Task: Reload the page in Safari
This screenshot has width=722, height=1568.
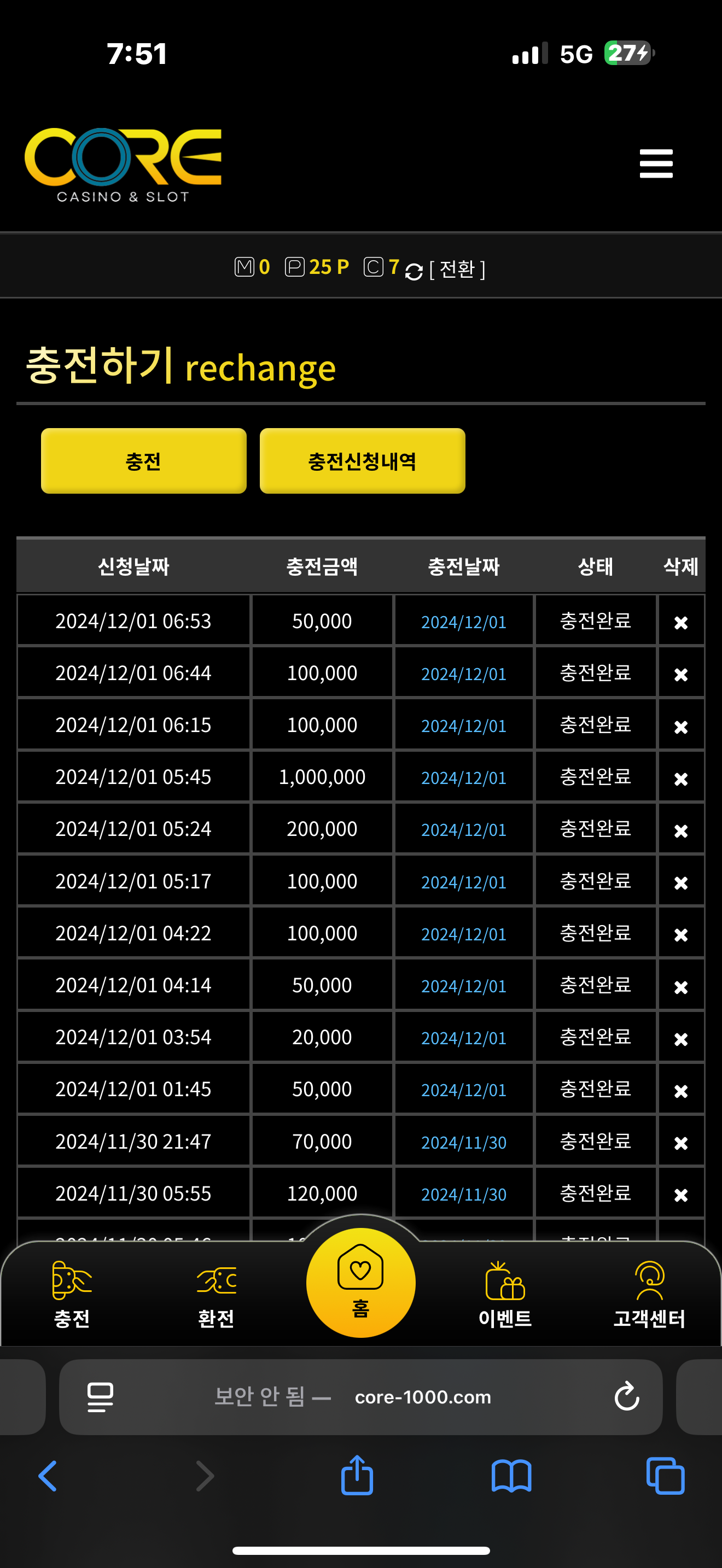Action: tap(626, 1396)
